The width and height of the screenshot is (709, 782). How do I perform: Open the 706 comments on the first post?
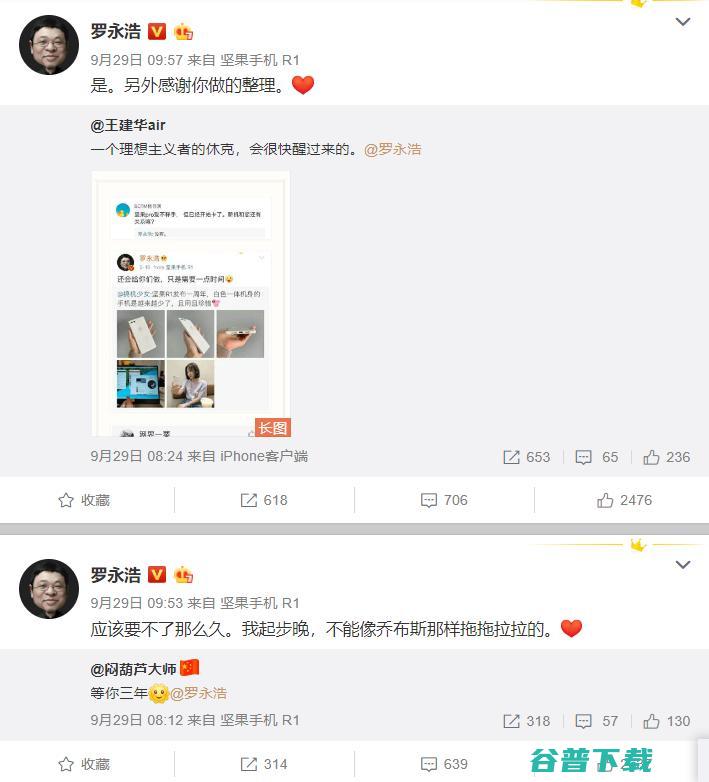(x=444, y=500)
